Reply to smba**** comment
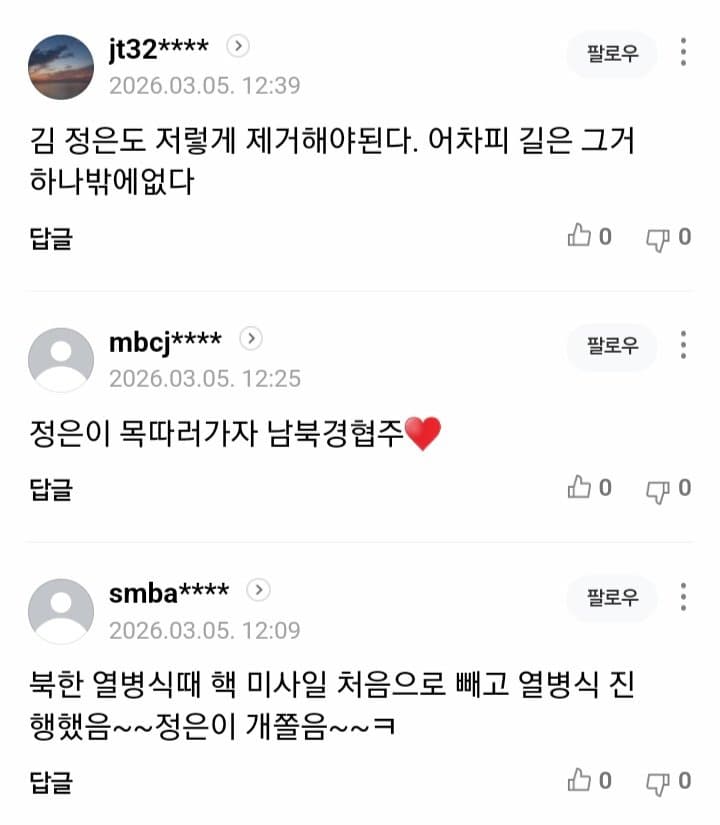Screen dimensions: 720x825 pos(51,781)
